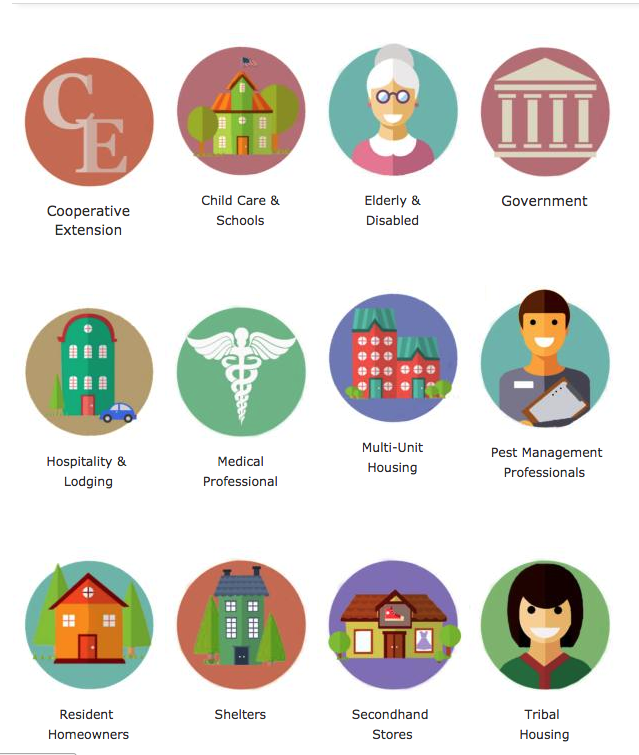Select the Shelters category
The height and width of the screenshot is (755, 639).
click(241, 625)
